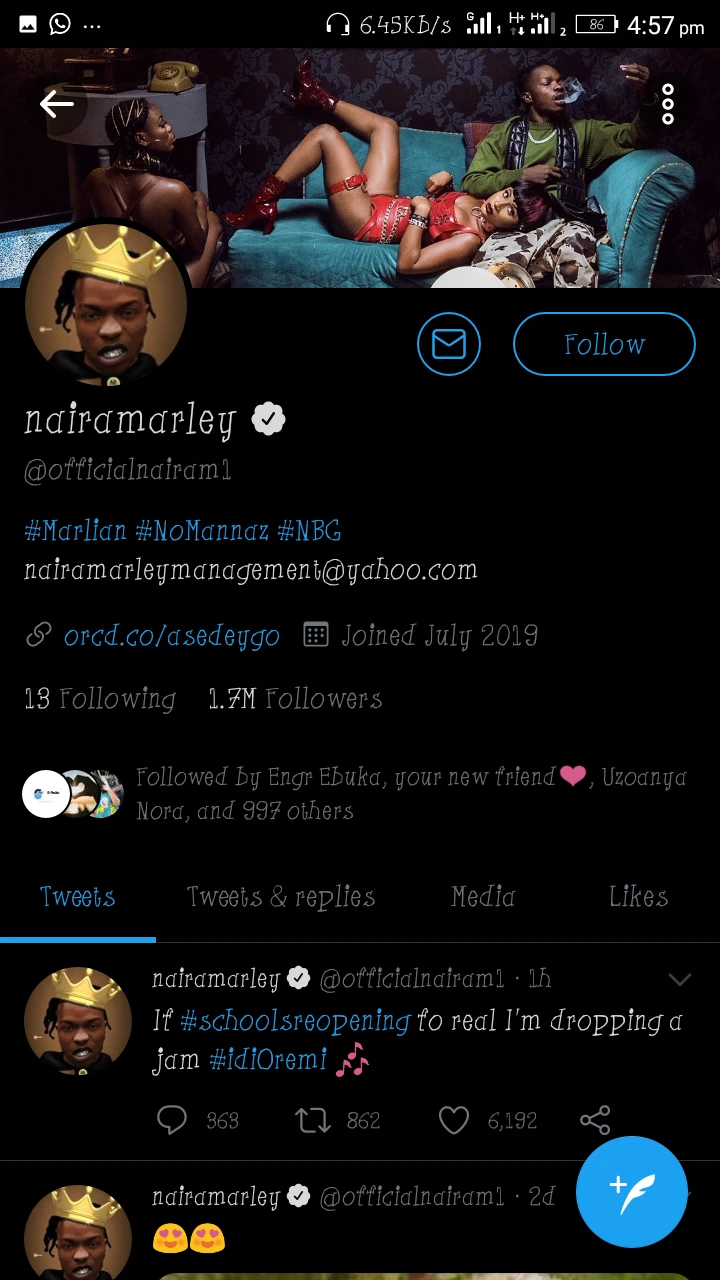720x1280 pixels.
Task: Switch to the Media tab
Action: [x=483, y=897]
